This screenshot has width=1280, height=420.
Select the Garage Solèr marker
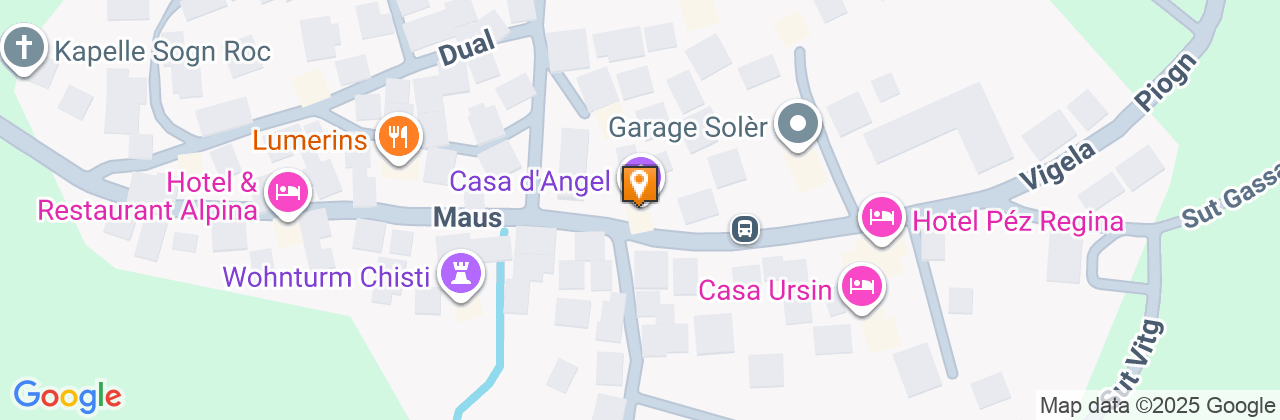pos(798,126)
